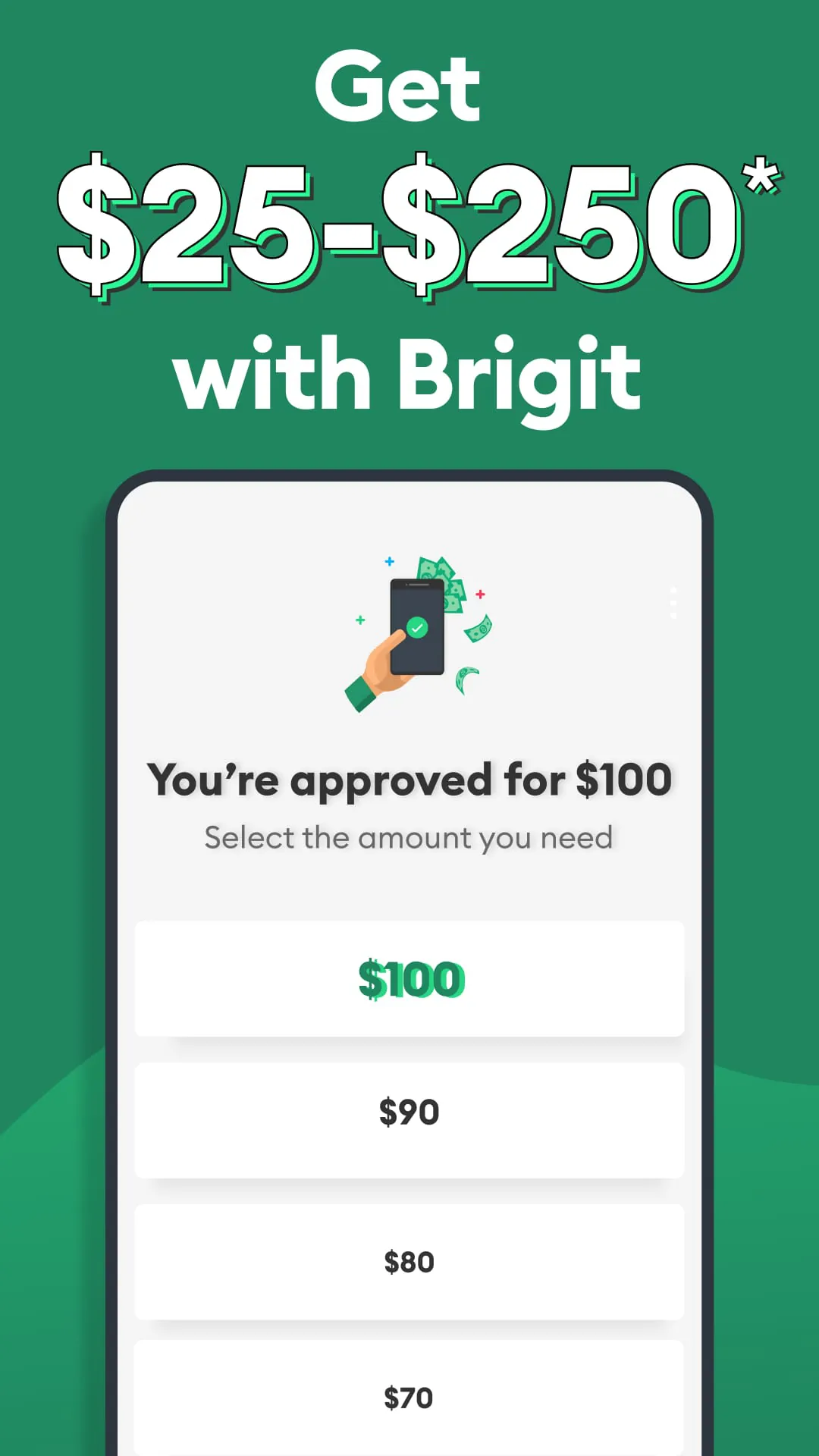Click the "You're approved for $100" heading
The width and height of the screenshot is (819, 1456).
tap(409, 777)
